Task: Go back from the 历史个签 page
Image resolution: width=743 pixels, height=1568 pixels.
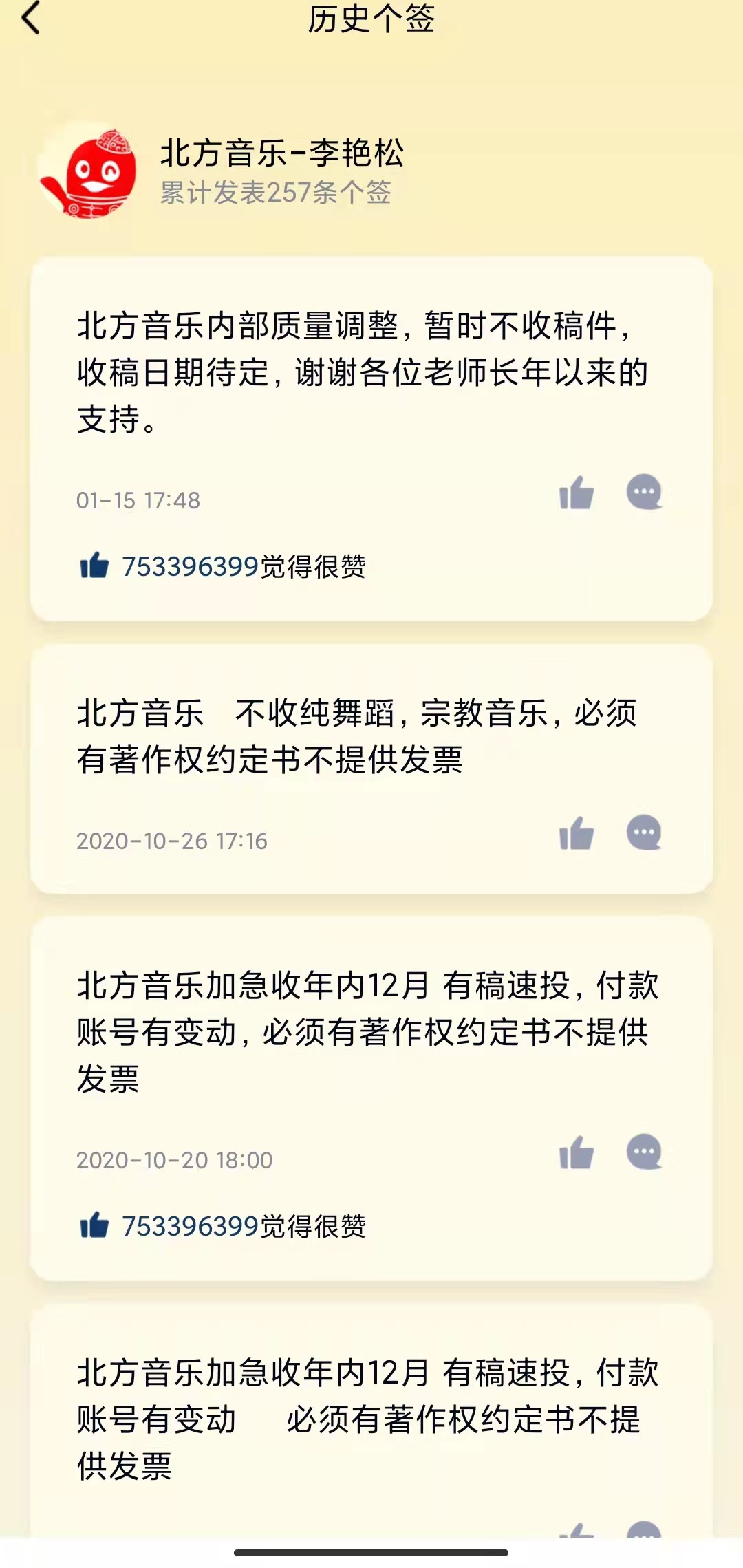Action: coord(31,18)
